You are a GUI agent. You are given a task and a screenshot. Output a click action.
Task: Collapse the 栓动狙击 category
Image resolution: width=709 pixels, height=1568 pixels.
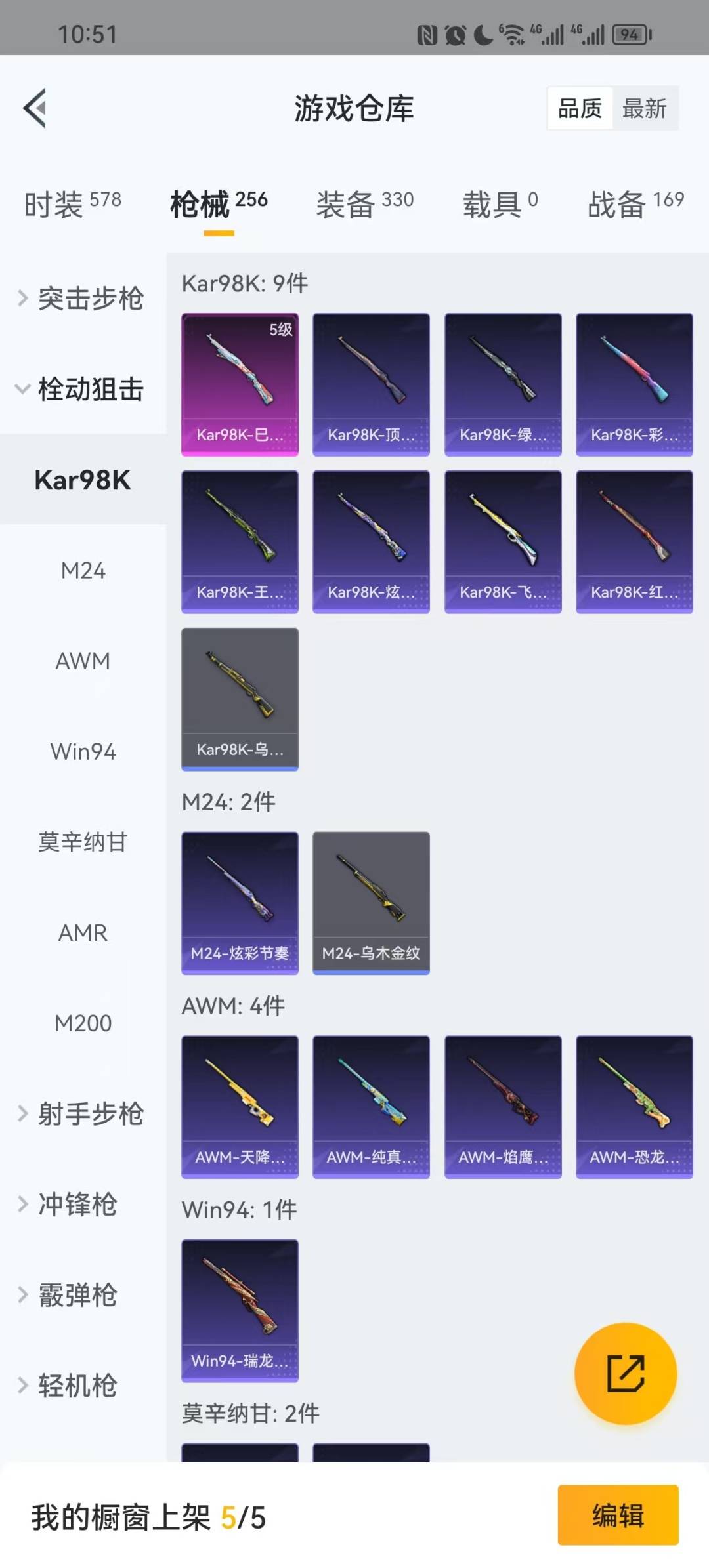click(x=83, y=389)
